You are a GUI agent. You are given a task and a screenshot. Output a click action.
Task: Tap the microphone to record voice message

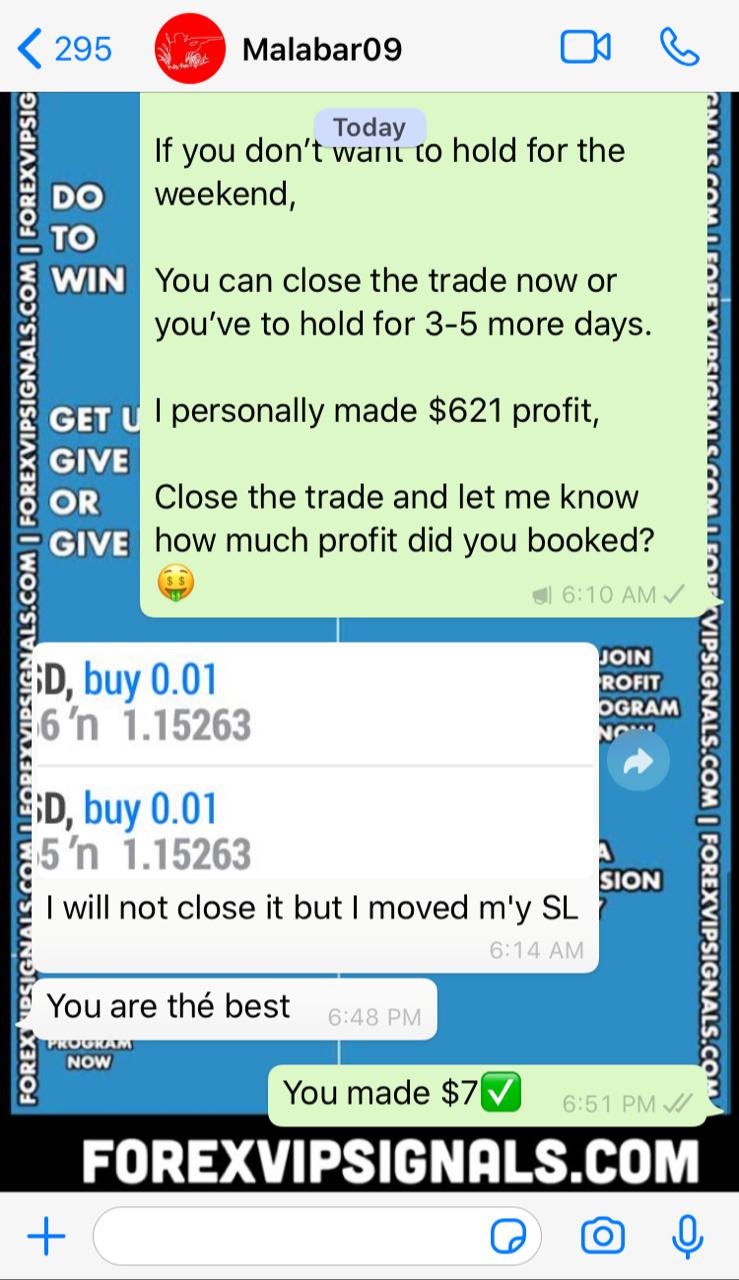687,1237
